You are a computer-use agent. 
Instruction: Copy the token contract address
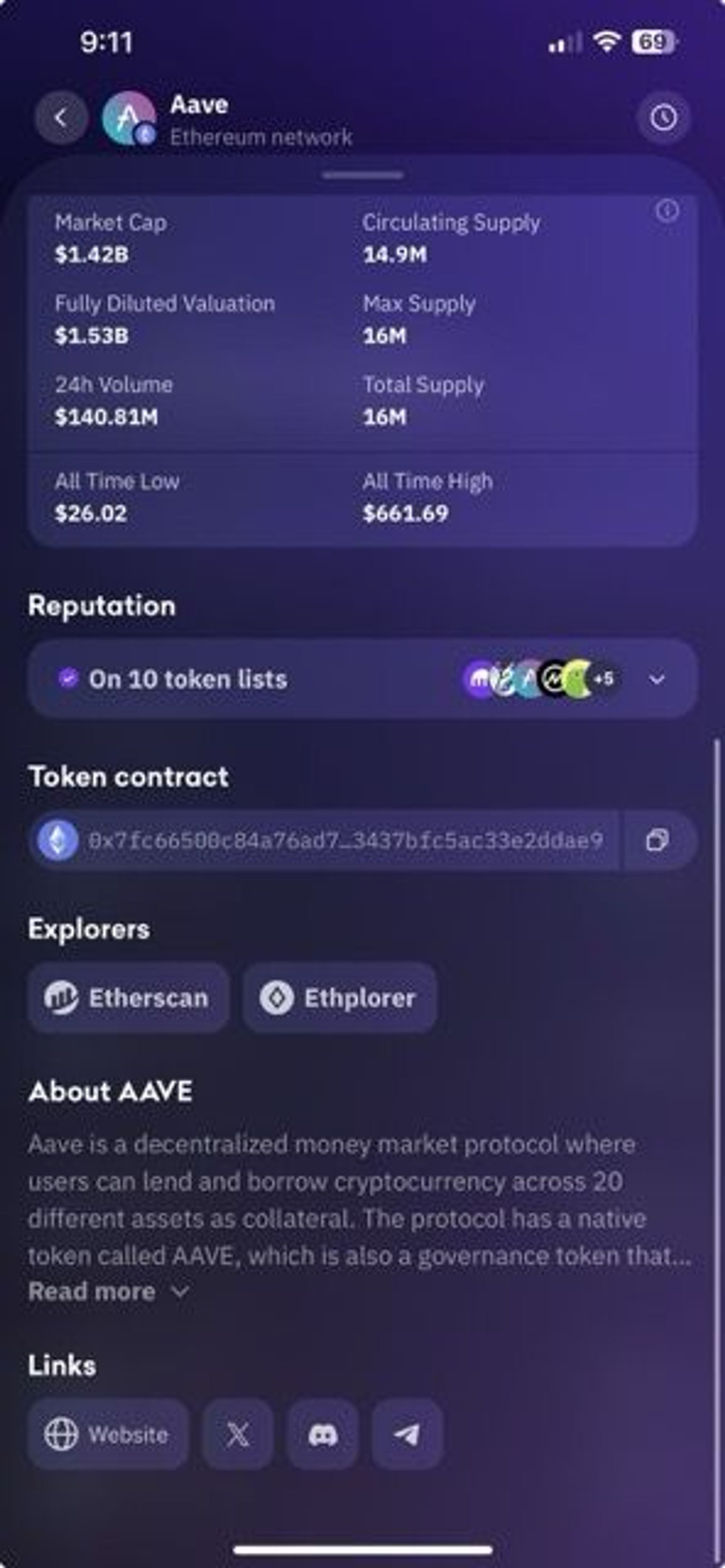tap(658, 840)
